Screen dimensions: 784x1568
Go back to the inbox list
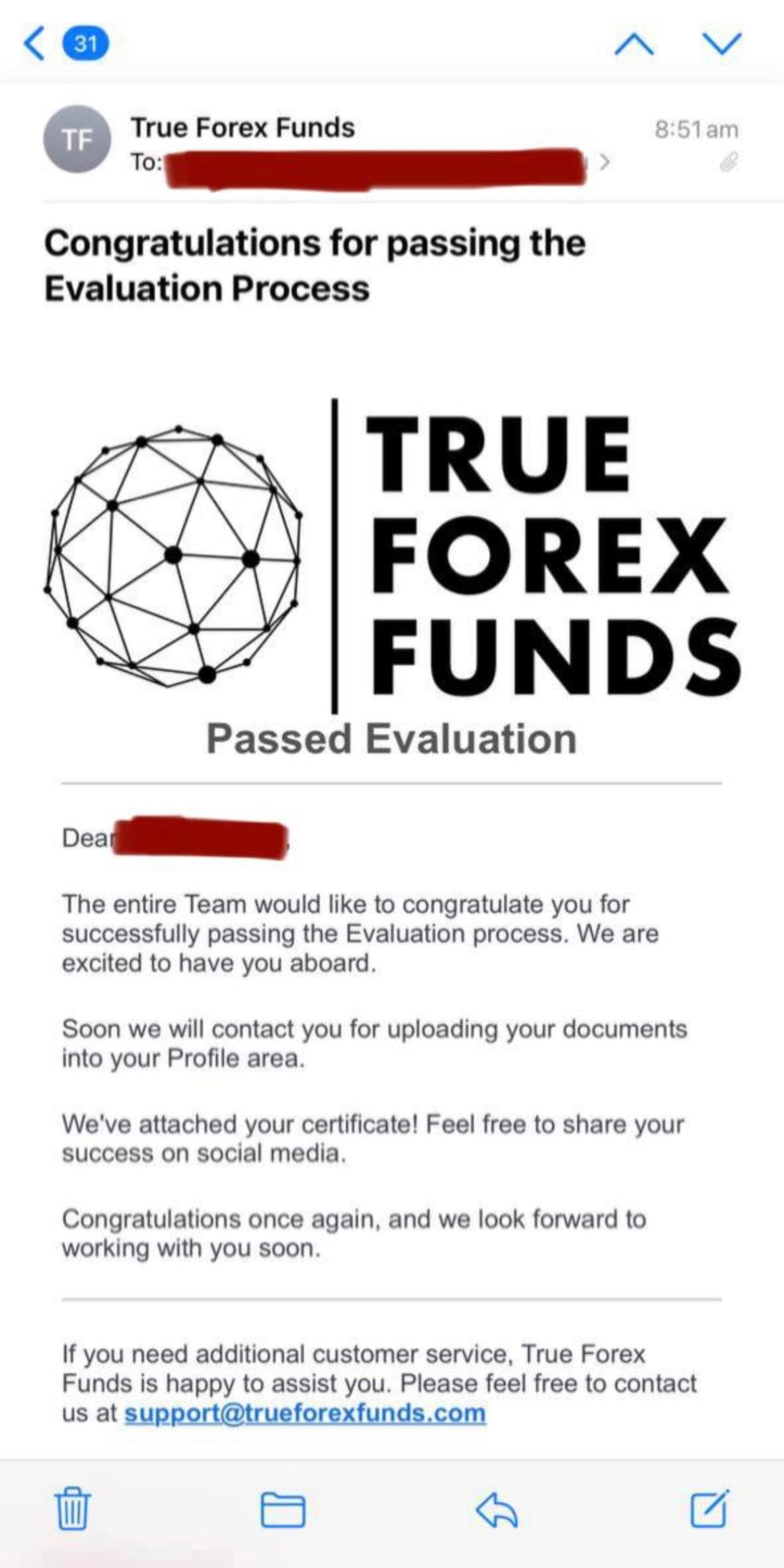coord(35,44)
